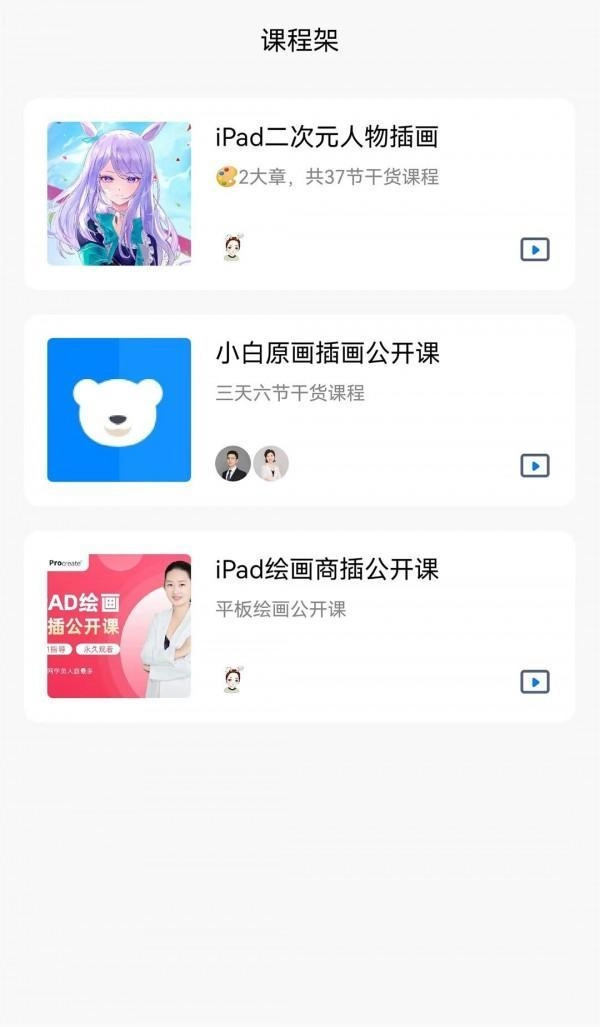Viewport: 600px width, 1027px height.
Task: Open the iPad绘画商插公开课 course card
Action: click(x=327, y=570)
